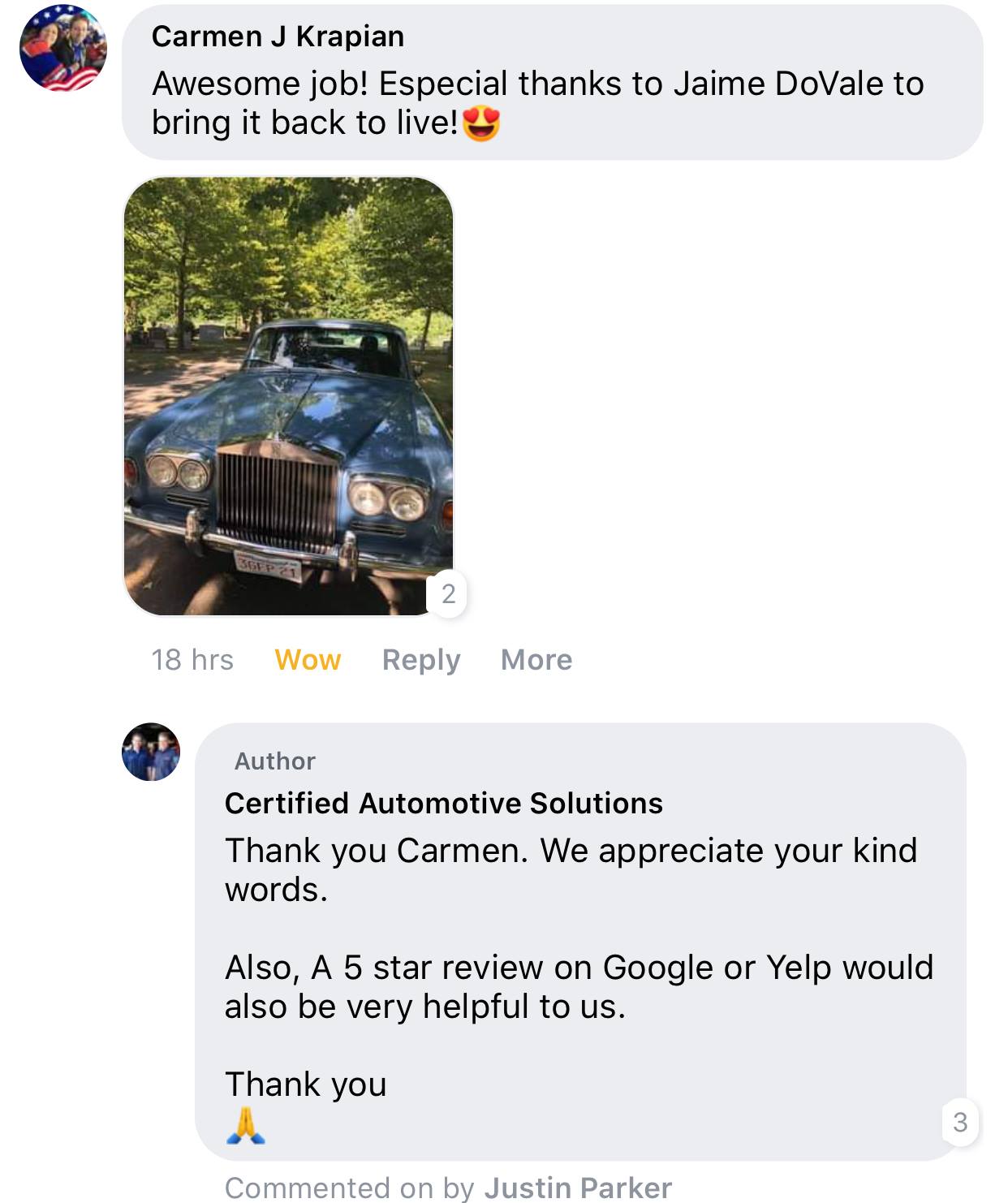
Task: Visit the Certified Automotive Solutions page name
Action: [x=443, y=803]
